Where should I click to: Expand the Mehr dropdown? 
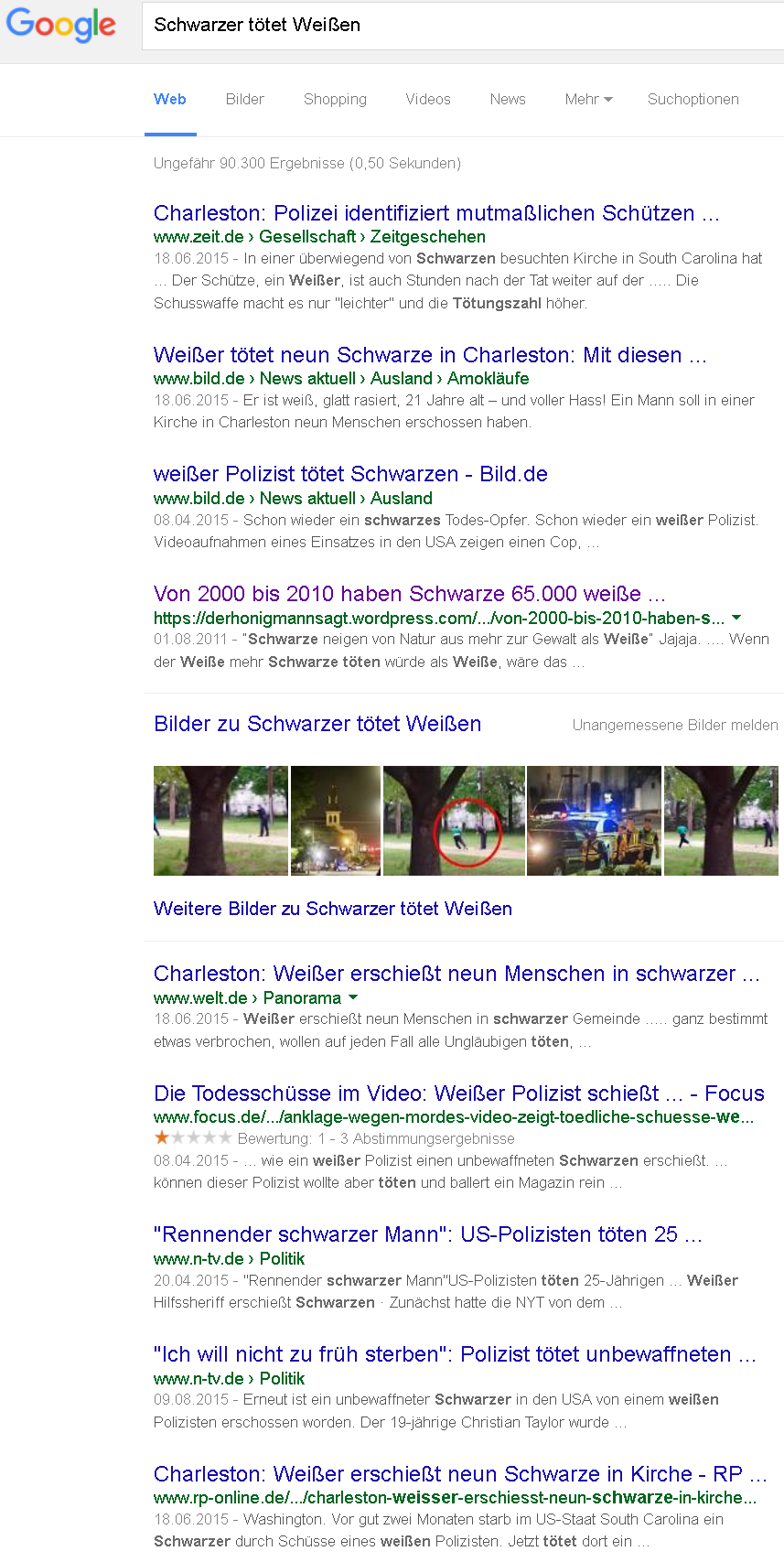tap(587, 99)
